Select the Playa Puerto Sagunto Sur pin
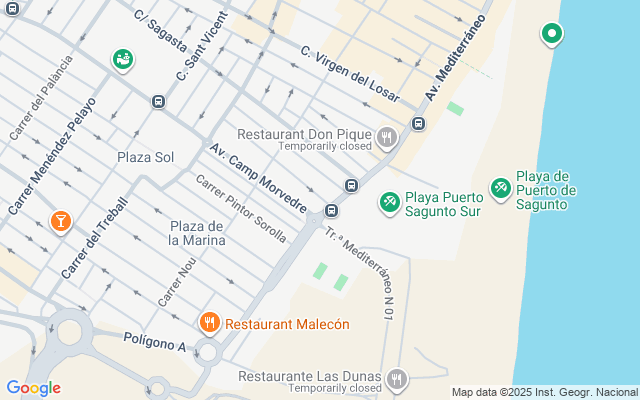 pyautogui.click(x=389, y=203)
